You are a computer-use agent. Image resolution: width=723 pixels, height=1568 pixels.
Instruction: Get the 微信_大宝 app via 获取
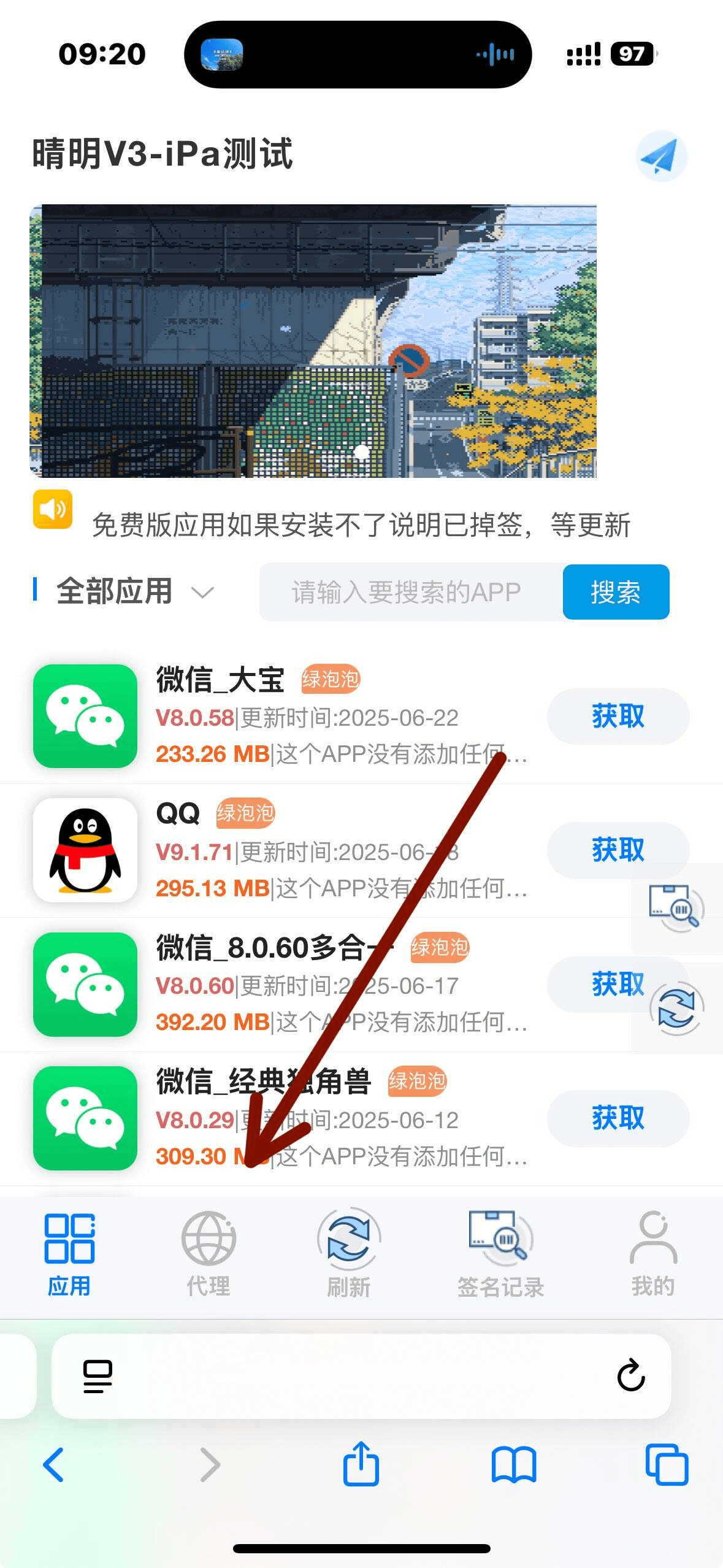(x=618, y=716)
